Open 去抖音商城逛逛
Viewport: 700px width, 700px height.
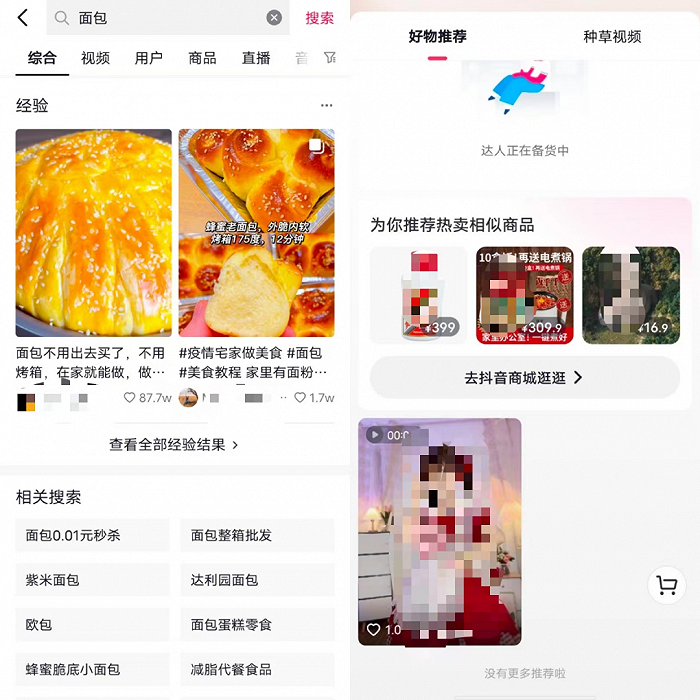524,378
